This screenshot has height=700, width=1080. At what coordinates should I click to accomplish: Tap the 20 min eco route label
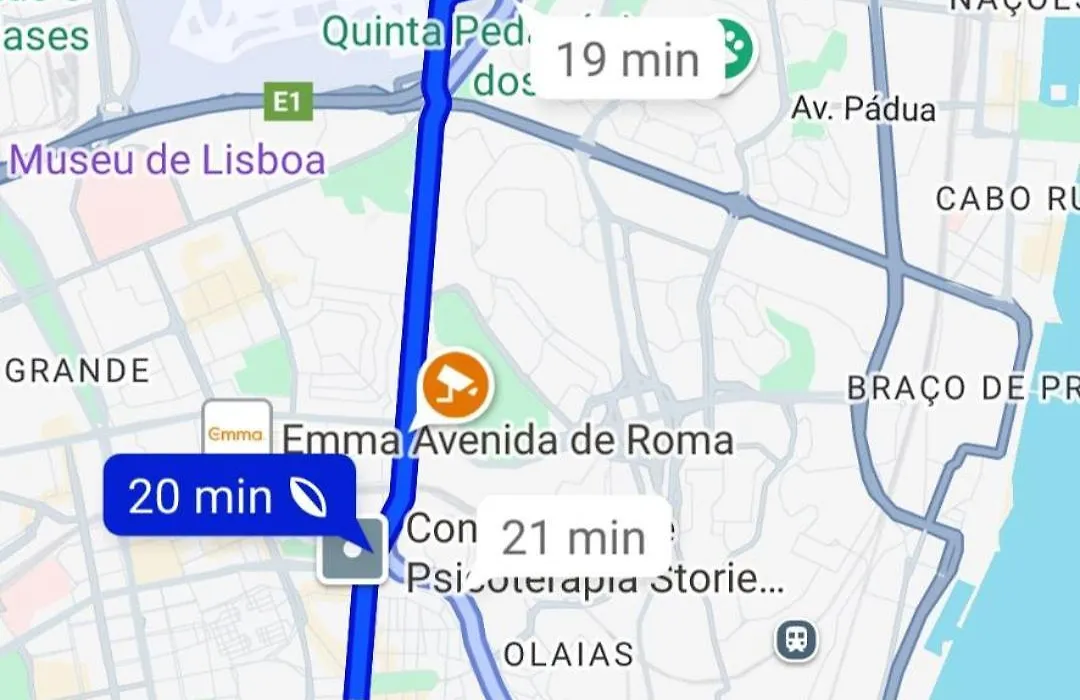(228, 495)
